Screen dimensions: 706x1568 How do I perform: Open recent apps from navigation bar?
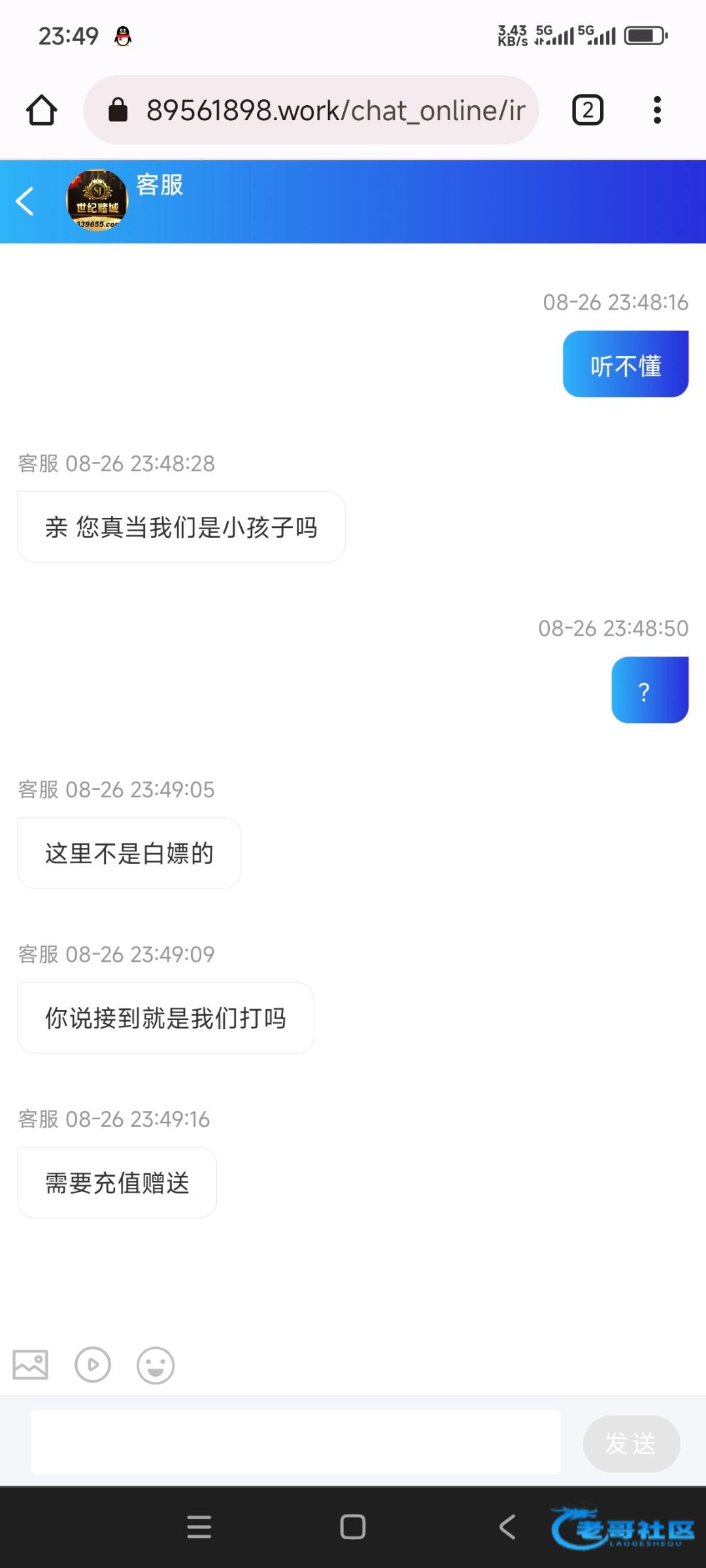199,1527
